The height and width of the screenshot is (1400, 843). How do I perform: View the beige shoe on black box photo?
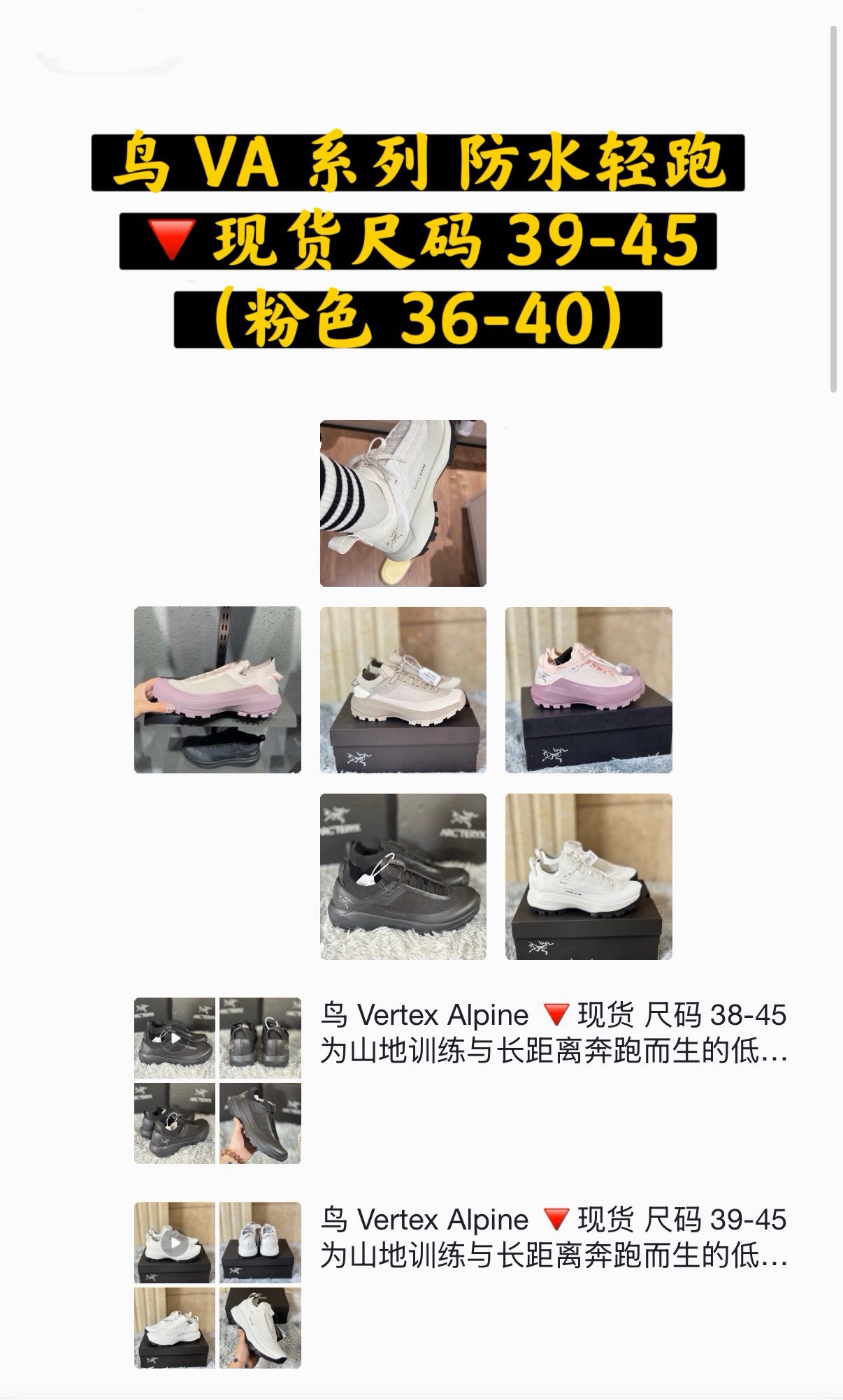point(403,690)
